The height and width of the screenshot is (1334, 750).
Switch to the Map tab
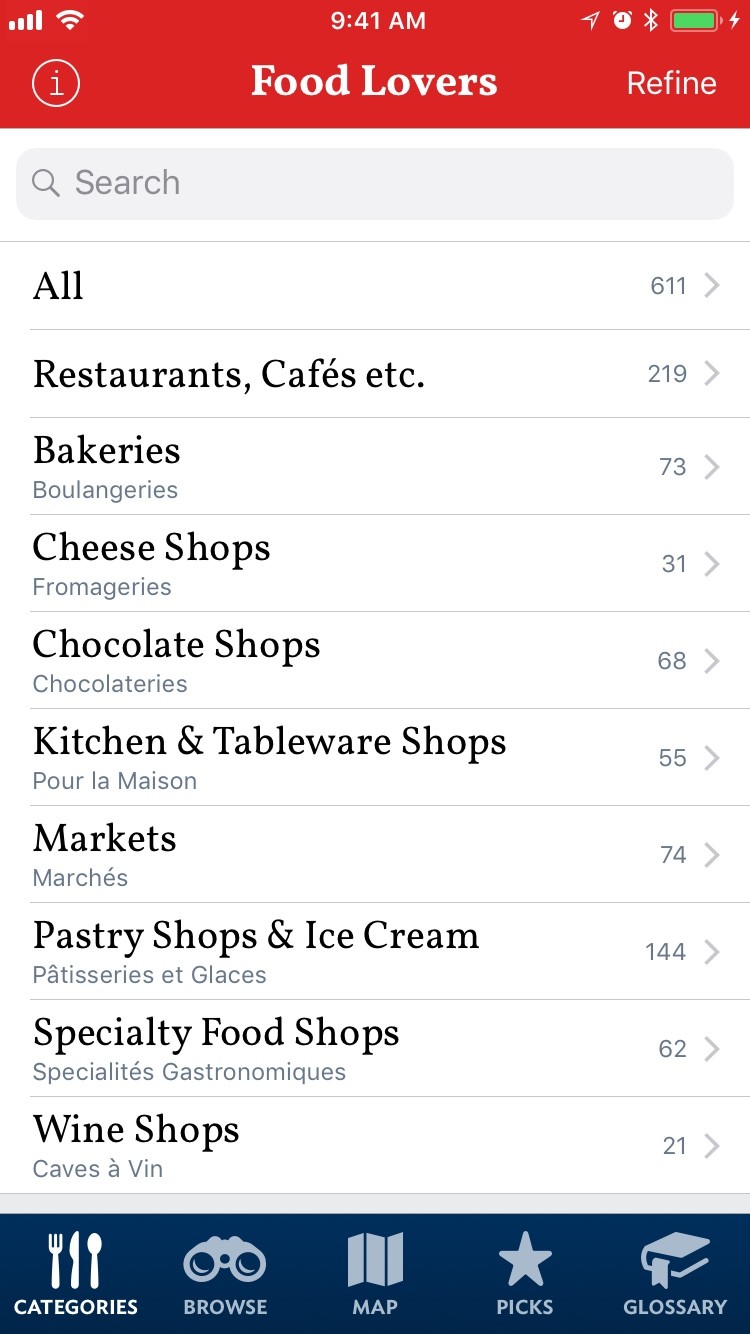click(375, 1274)
